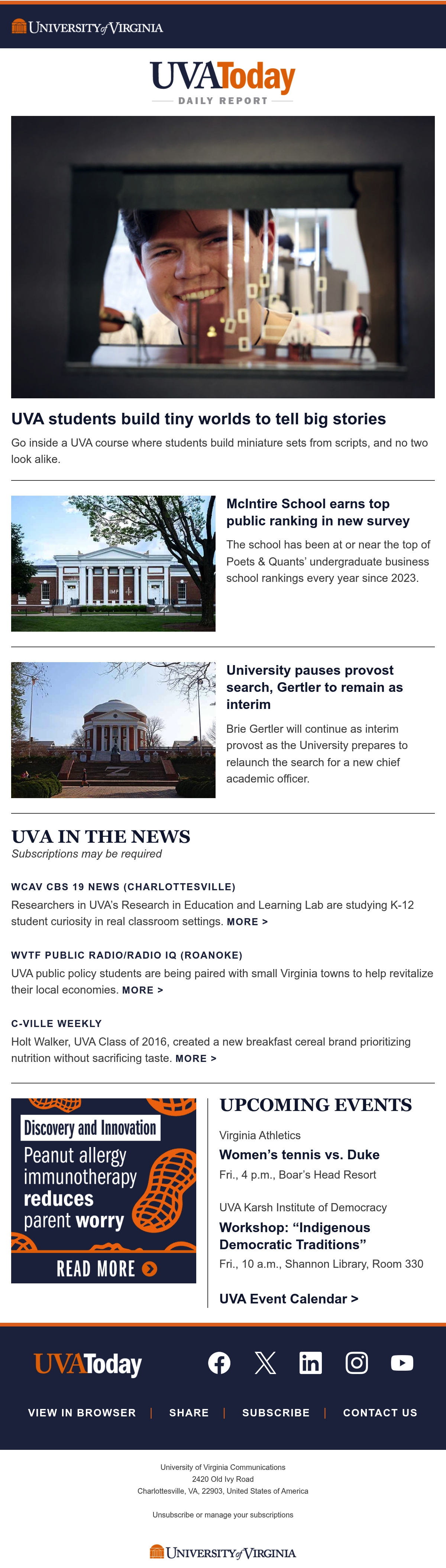
Task: Open the peanut allergy Read More banner
Action: 103,1190
